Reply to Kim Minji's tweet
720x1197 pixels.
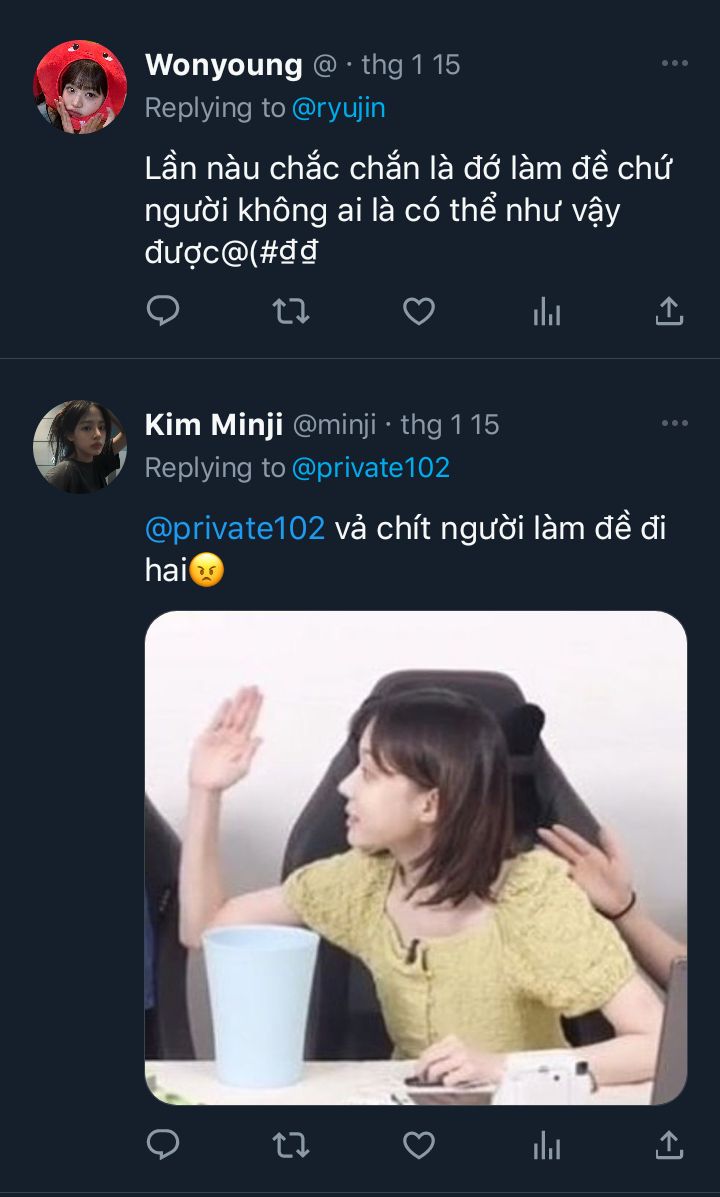pyautogui.click(x=163, y=1144)
